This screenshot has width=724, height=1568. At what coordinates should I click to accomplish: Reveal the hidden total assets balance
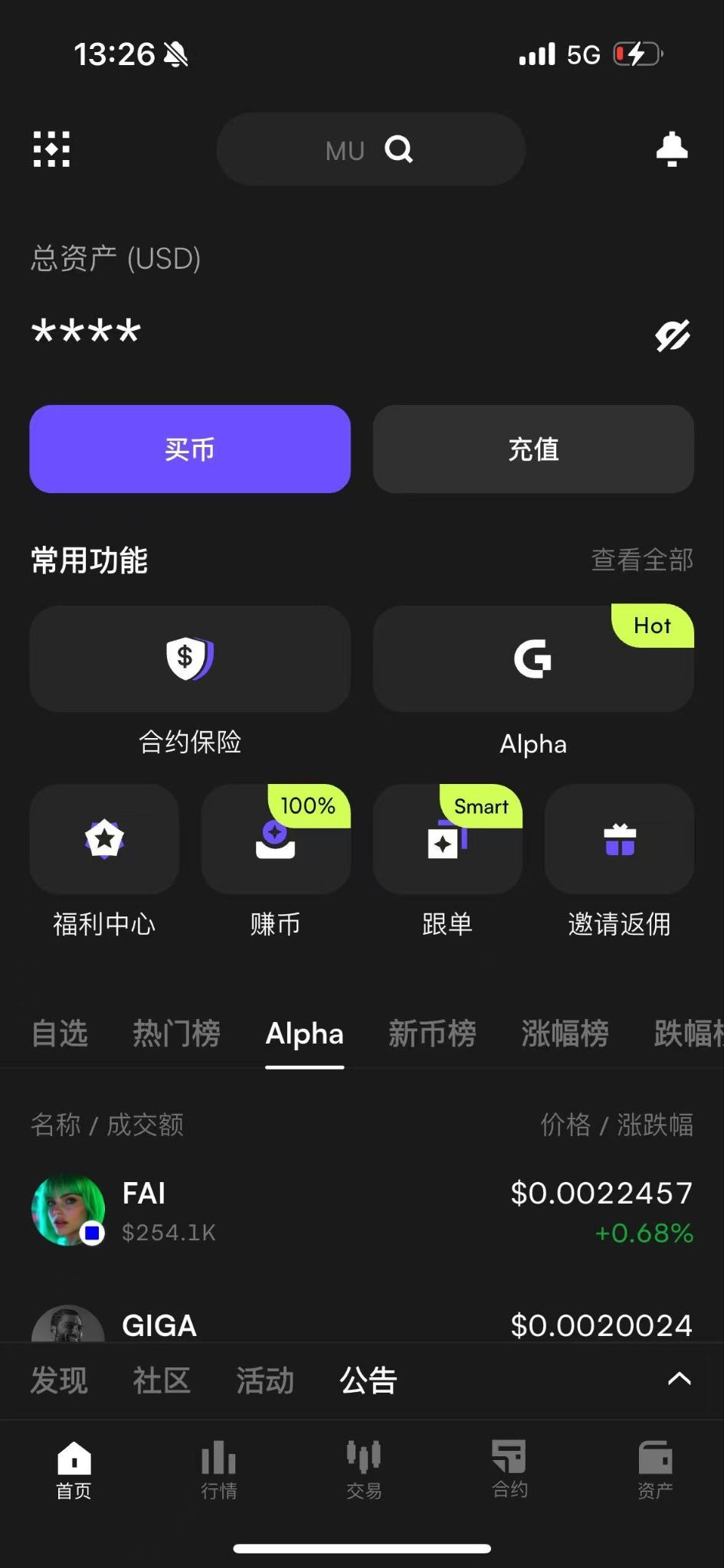tap(673, 335)
